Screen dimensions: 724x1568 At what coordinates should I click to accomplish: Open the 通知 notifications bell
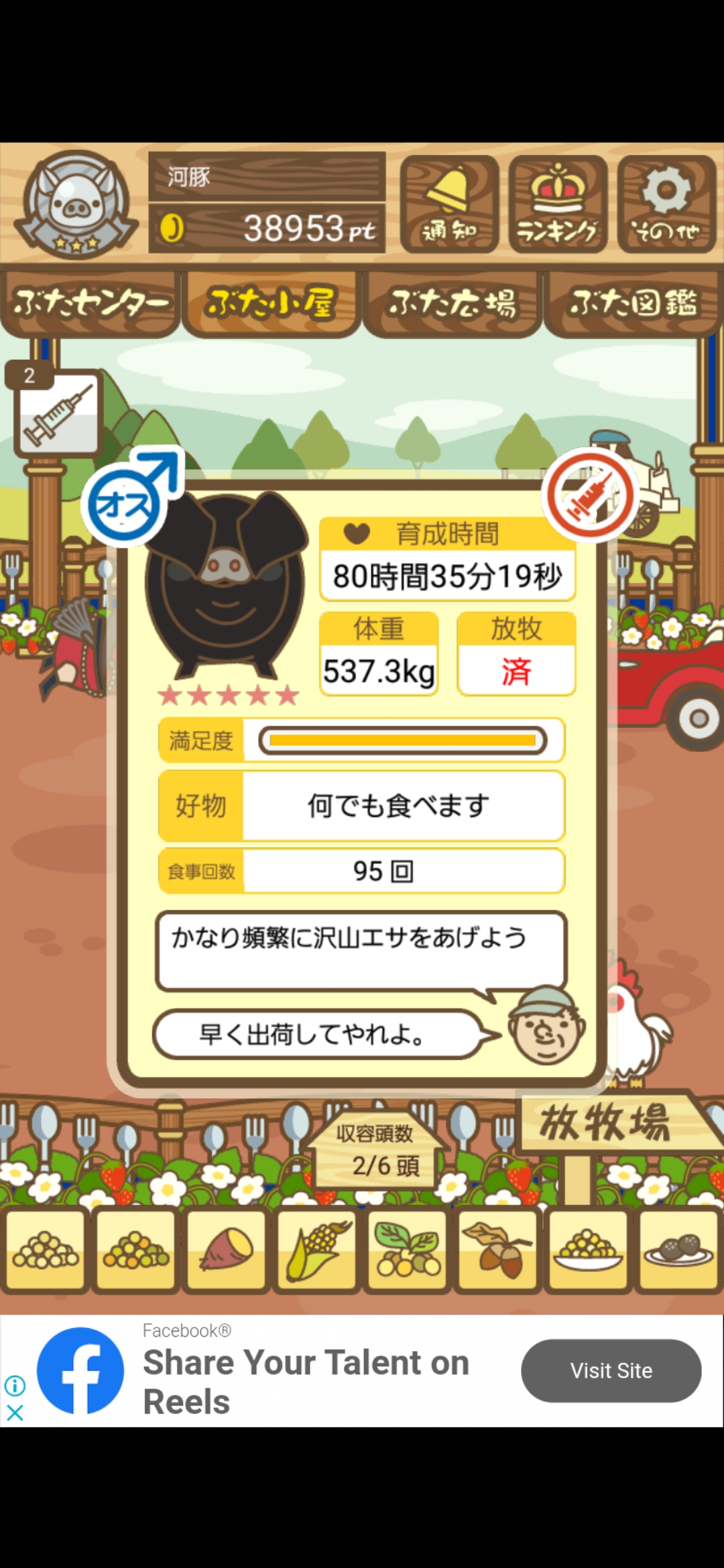(449, 204)
